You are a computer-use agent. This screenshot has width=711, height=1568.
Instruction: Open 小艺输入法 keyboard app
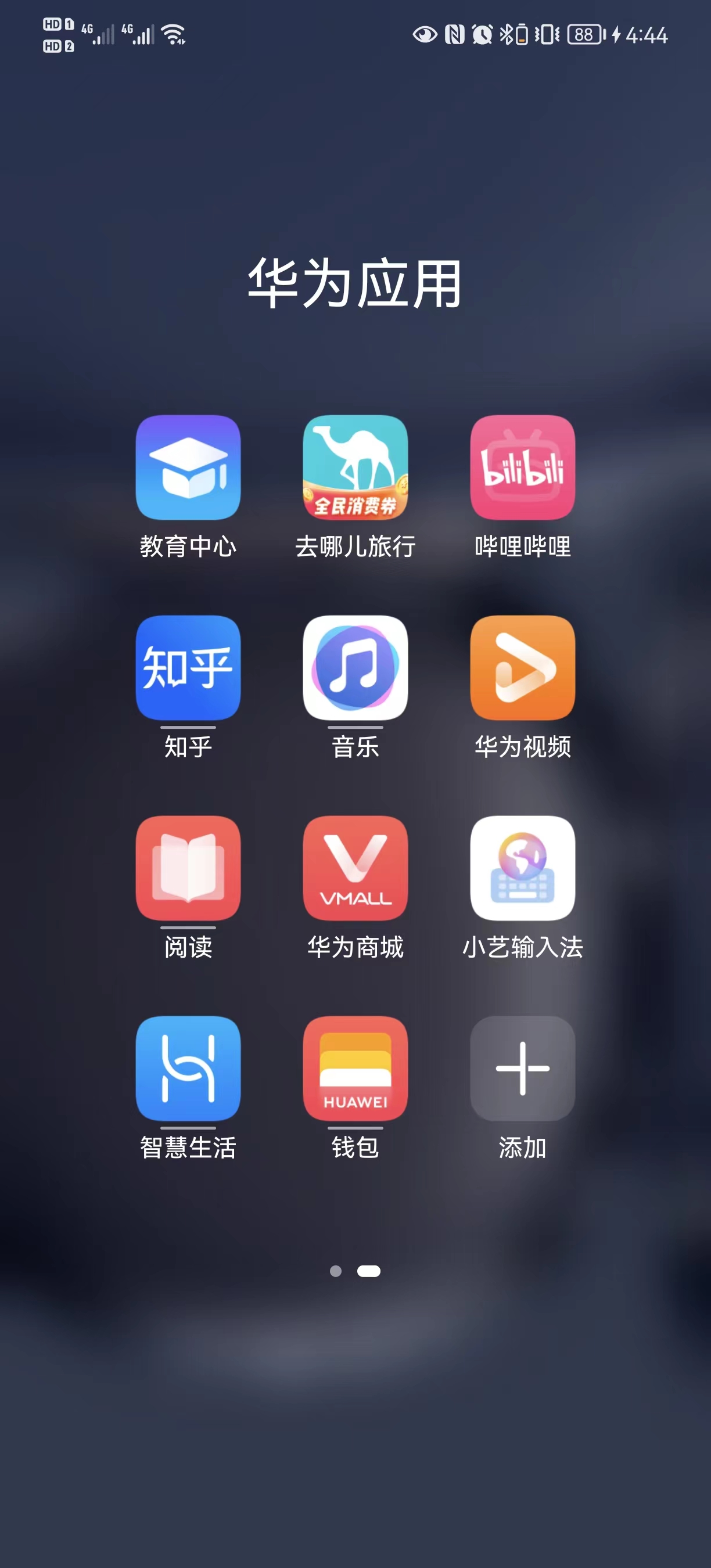[522, 868]
